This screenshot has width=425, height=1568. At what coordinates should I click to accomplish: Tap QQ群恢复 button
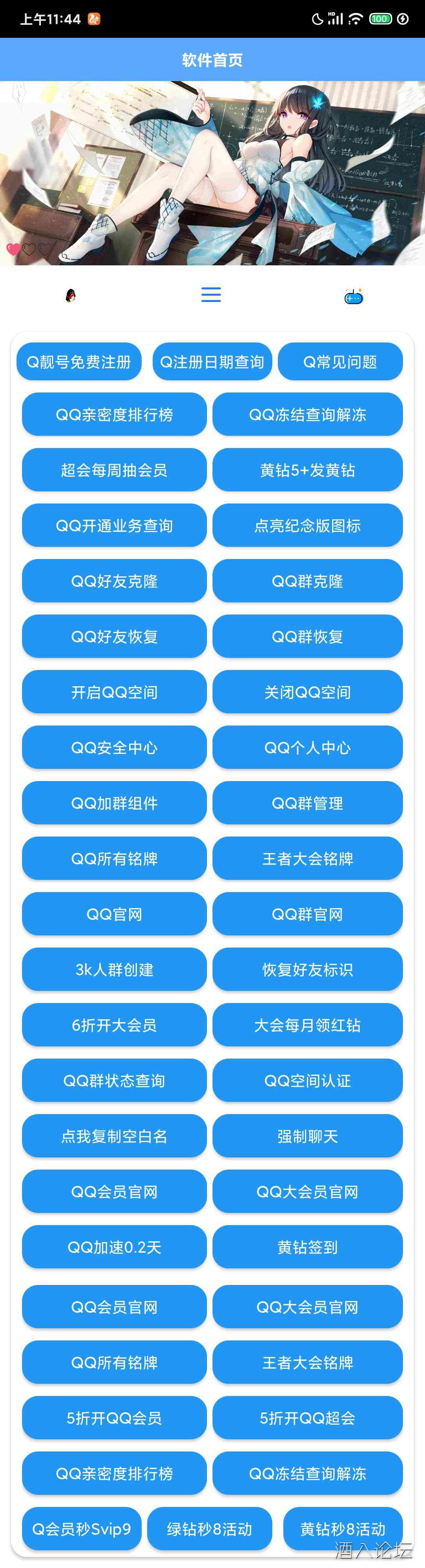(307, 636)
